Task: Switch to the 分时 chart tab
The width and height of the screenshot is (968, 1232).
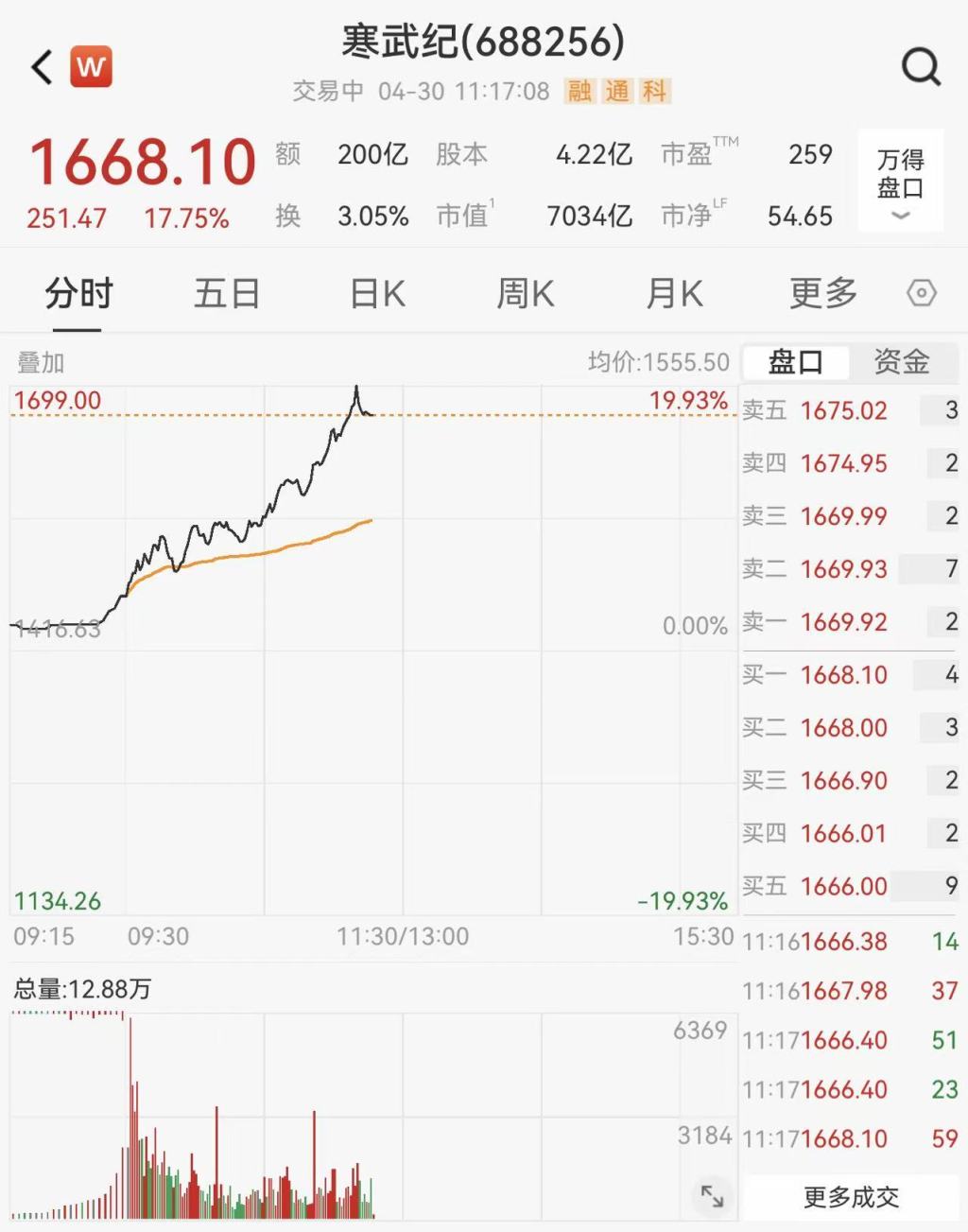Action: [78, 294]
